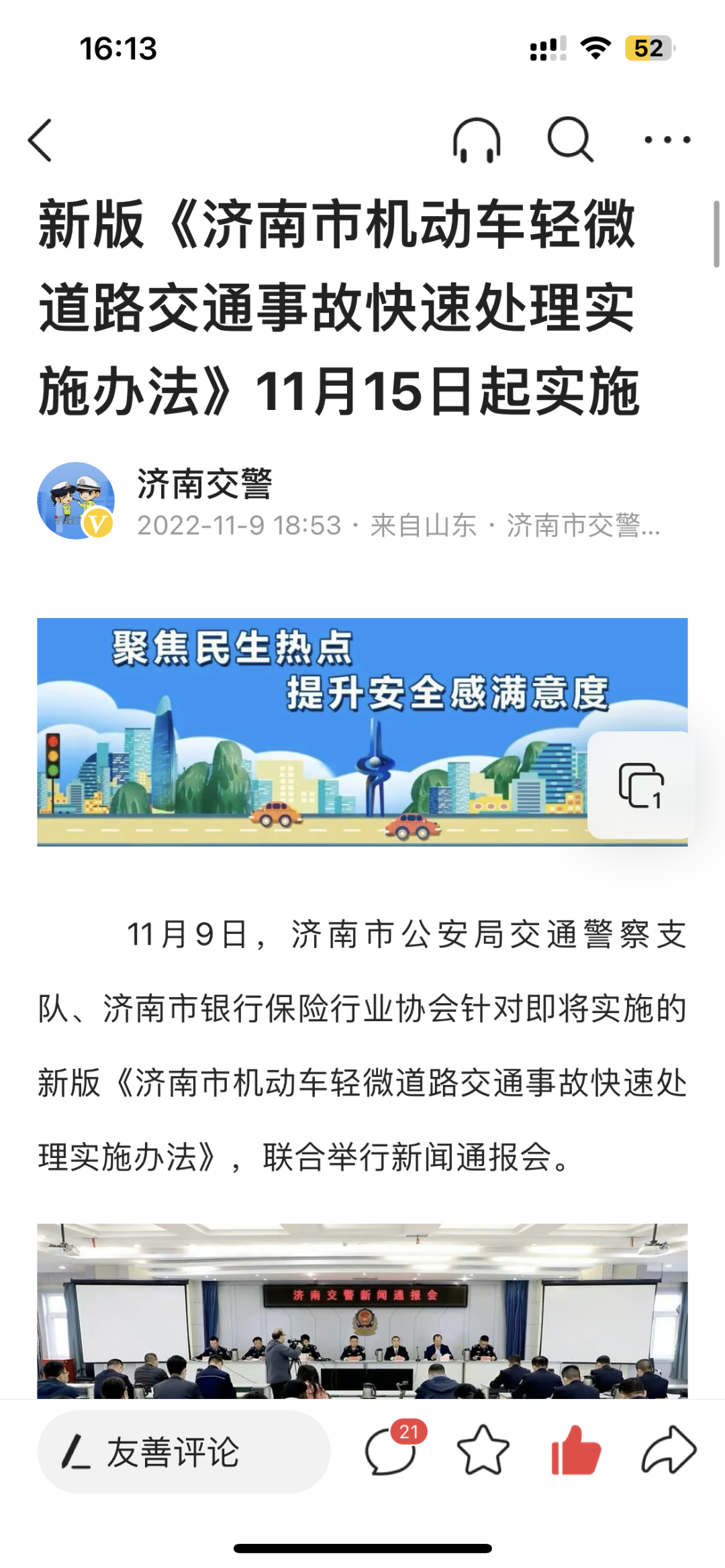This screenshot has width=725, height=1568.
Task: View the 聚焦民生热点 banner image
Action: pos(309,731)
